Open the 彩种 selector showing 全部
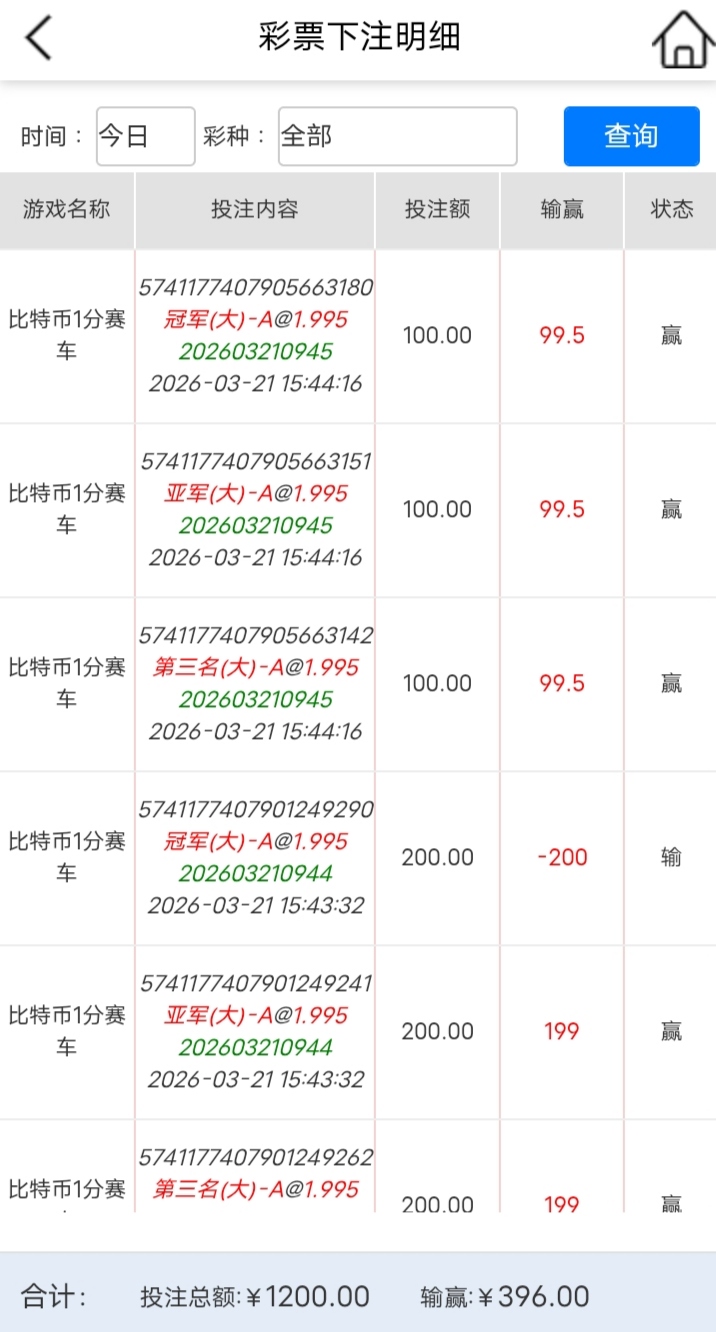The width and height of the screenshot is (716, 1332). tap(397, 136)
